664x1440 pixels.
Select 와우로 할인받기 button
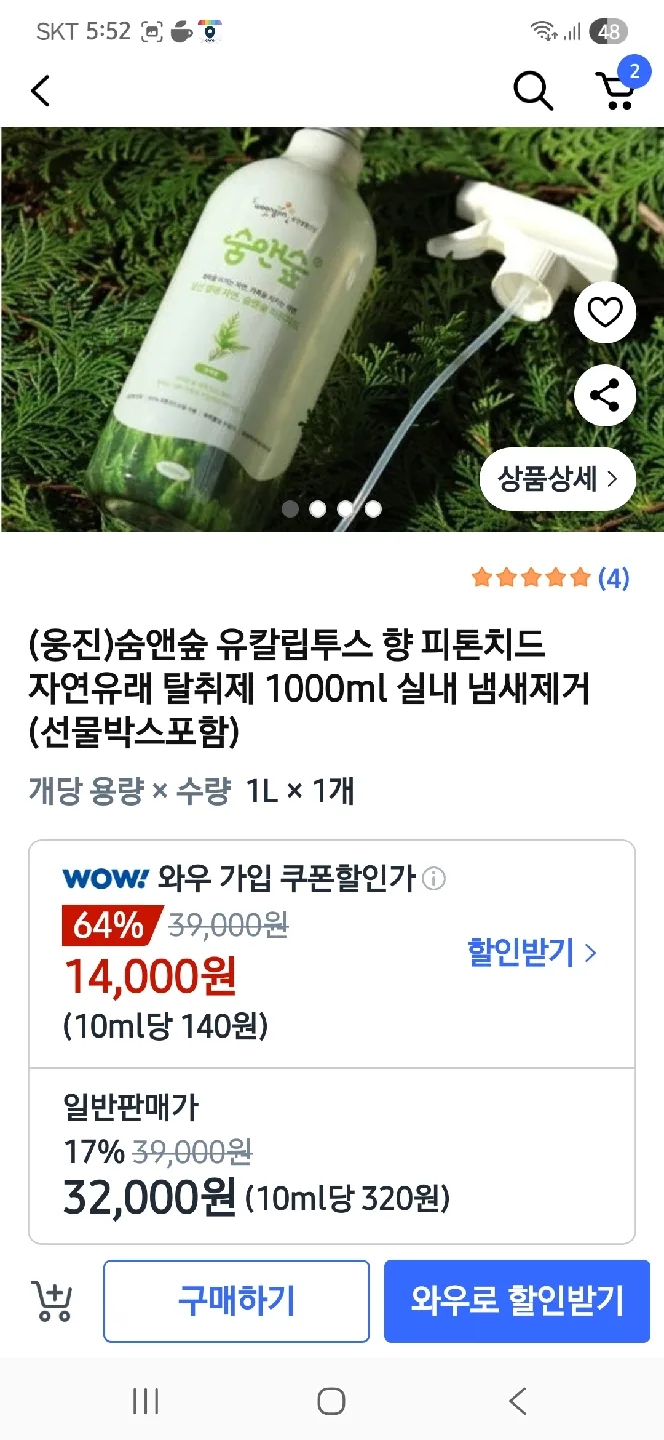click(517, 1301)
